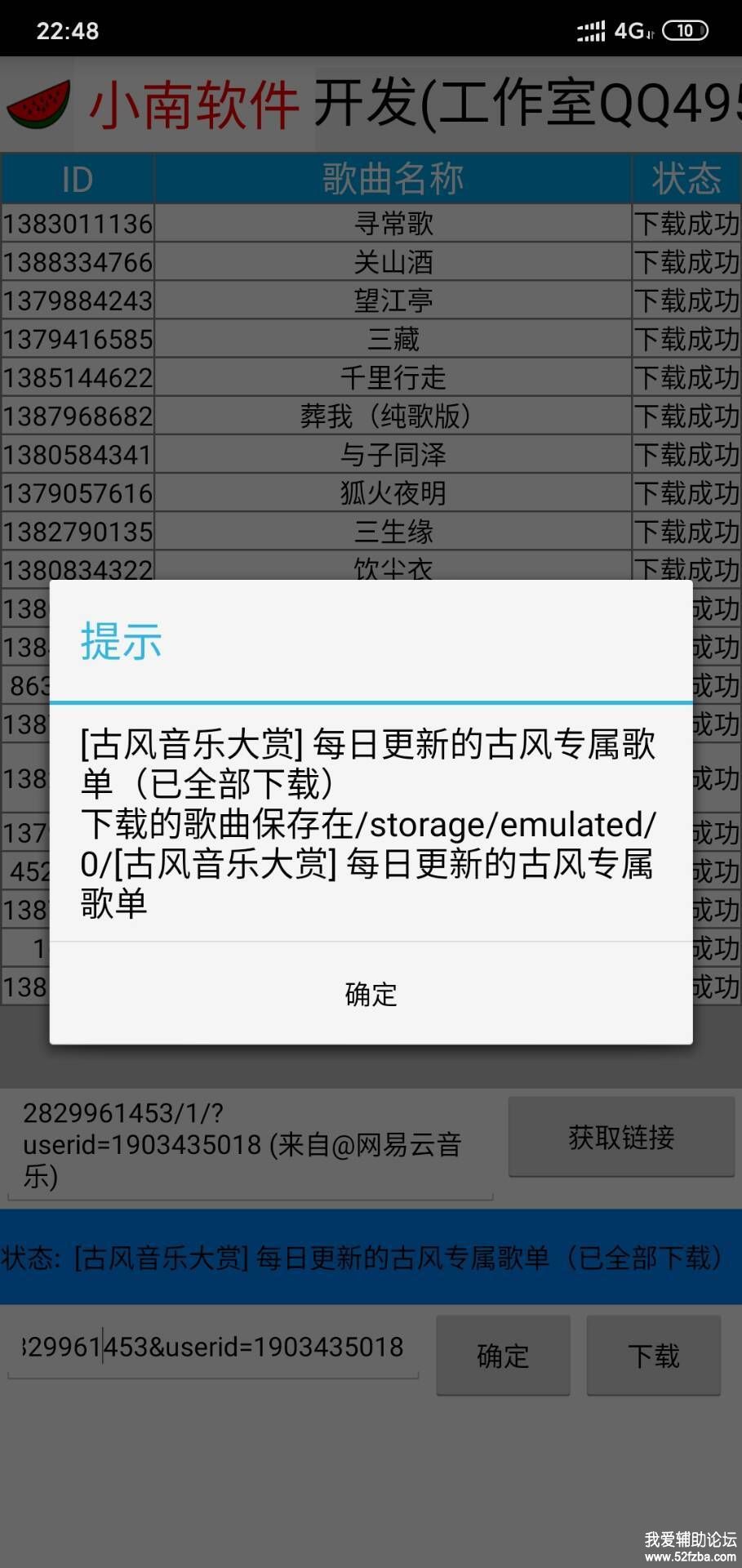Focus the userid=1903435018 link input field
Screen dimensions: 742x1568
212,1347
